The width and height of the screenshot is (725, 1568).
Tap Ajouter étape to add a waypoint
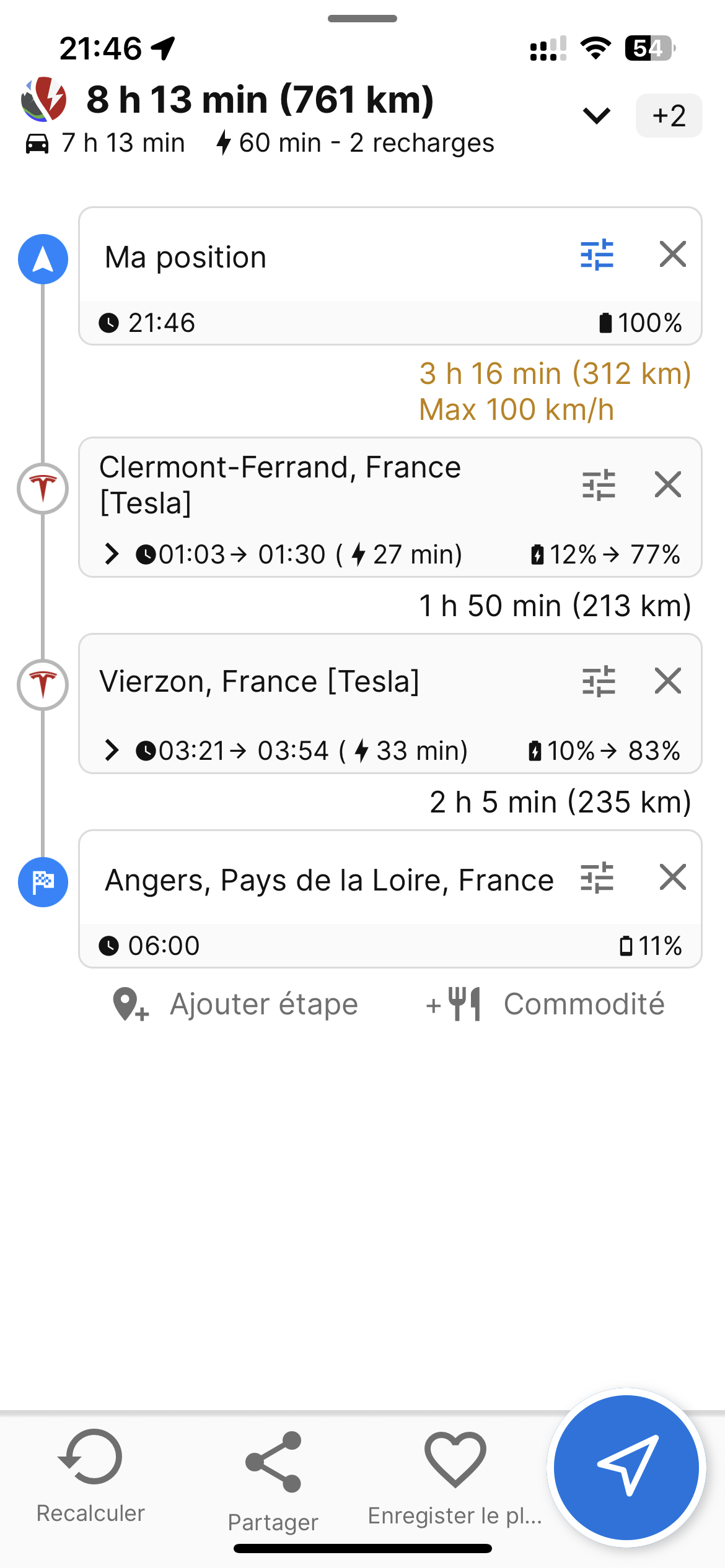click(x=235, y=1004)
